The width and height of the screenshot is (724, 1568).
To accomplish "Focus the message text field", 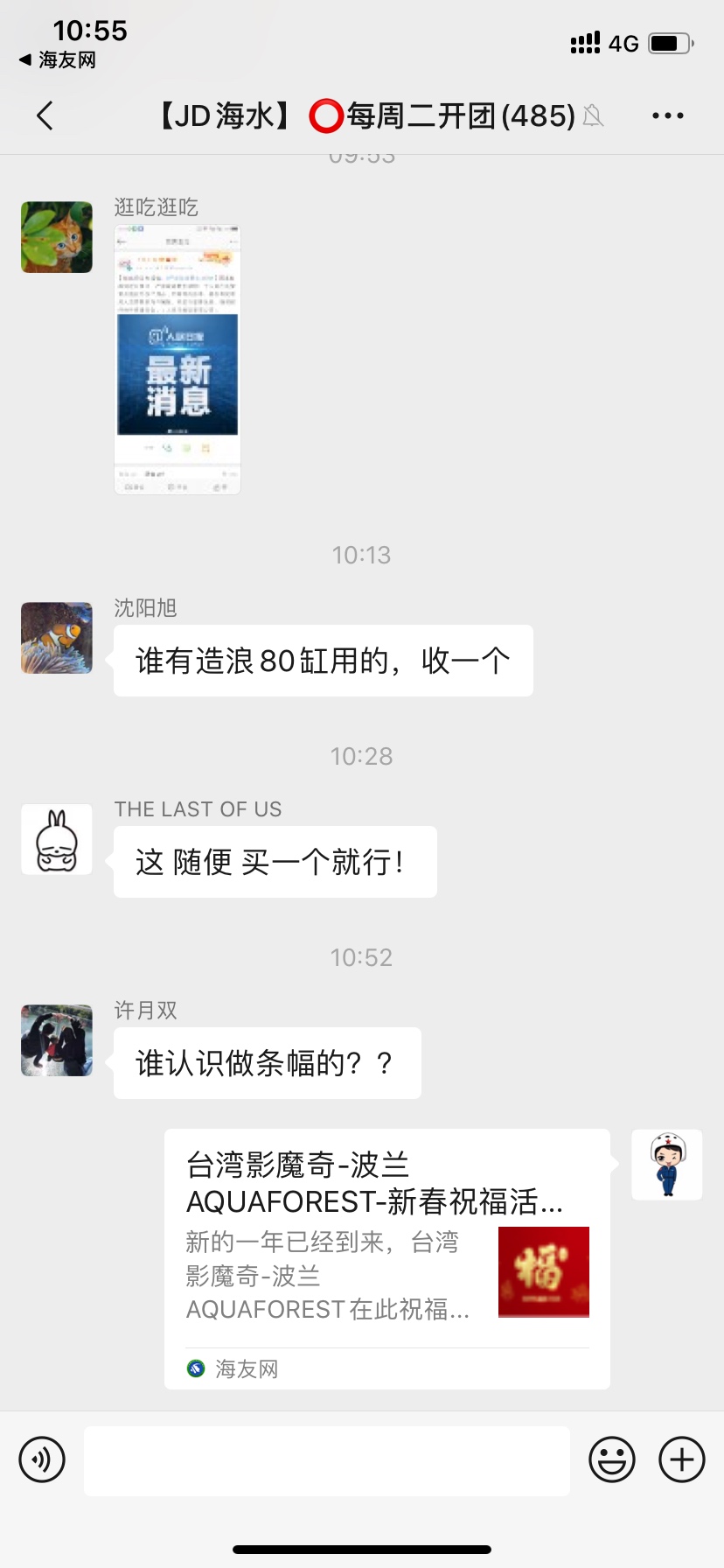I will [x=326, y=1460].
